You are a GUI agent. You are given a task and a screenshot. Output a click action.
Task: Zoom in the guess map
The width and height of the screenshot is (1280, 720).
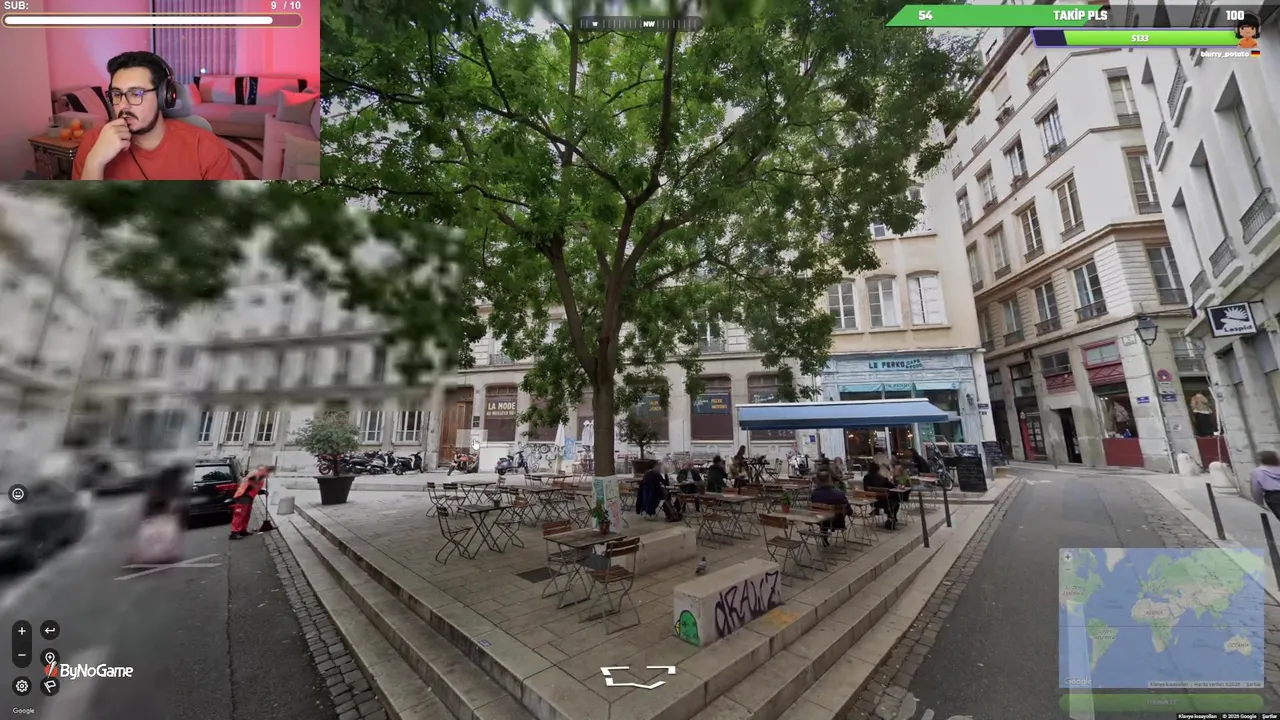tap(1067, 557)
